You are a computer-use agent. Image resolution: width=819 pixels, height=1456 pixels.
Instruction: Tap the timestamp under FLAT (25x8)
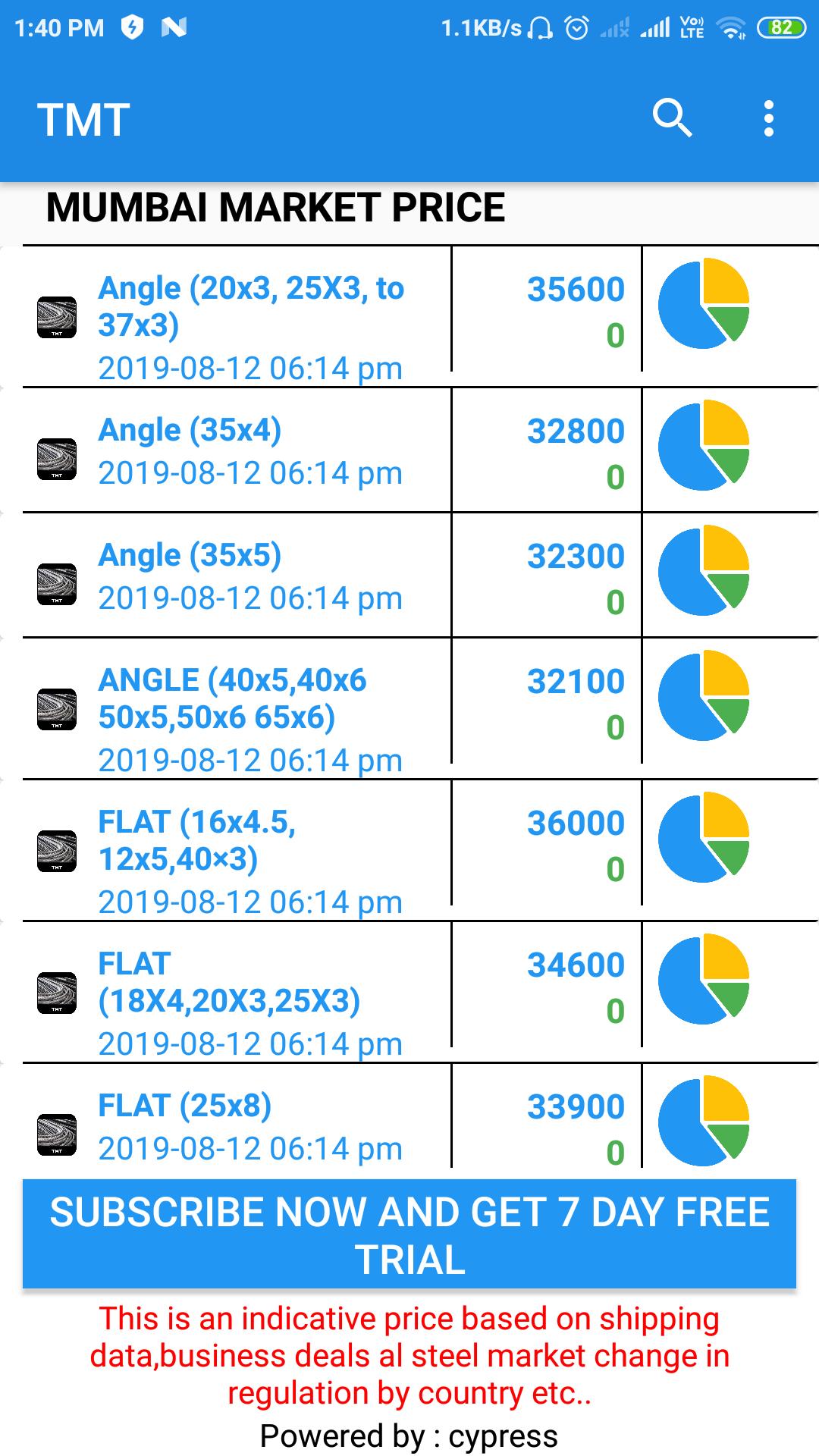[x=250, y=1148]
